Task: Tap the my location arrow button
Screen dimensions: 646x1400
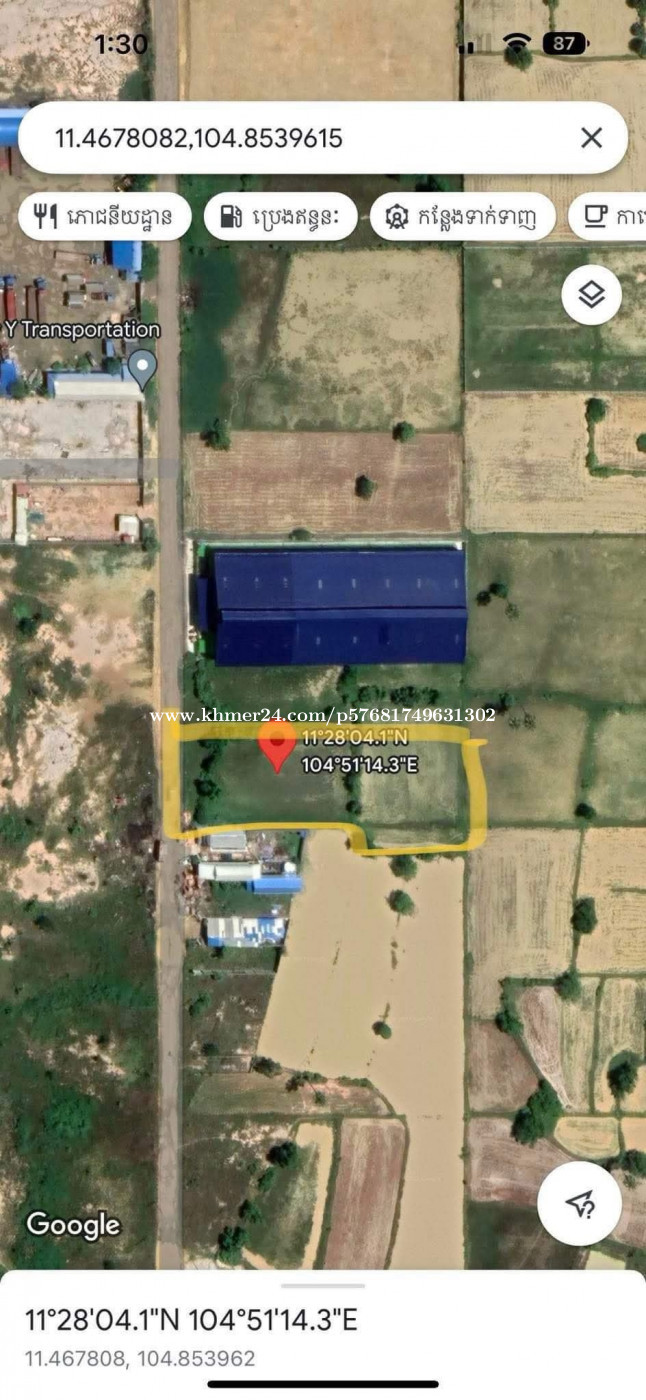Action: pyautogui.click(x=580, y=1203)
